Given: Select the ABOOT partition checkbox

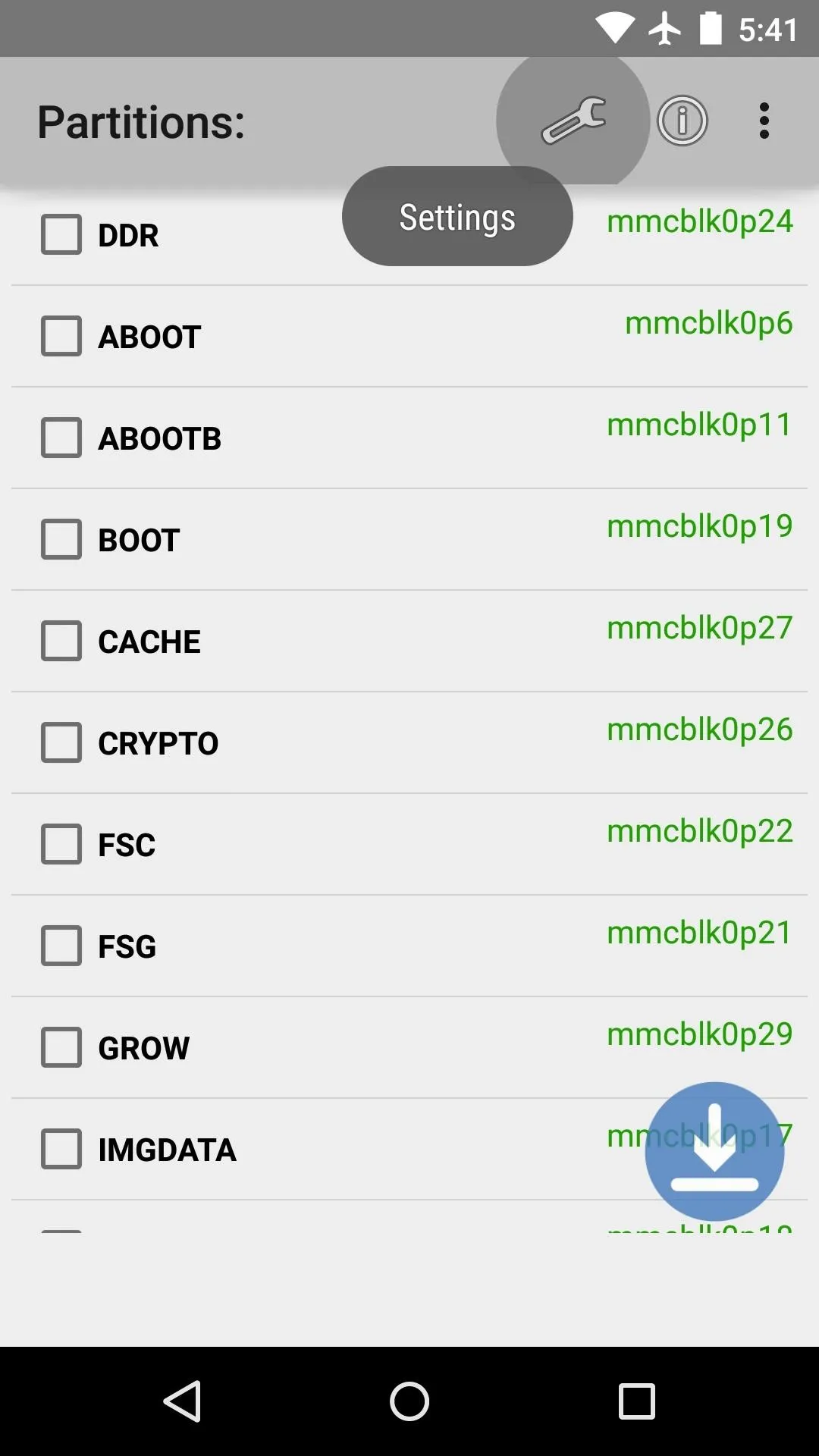Looking at the screenshot, I should pyautogui.click(x=61, y=336).
